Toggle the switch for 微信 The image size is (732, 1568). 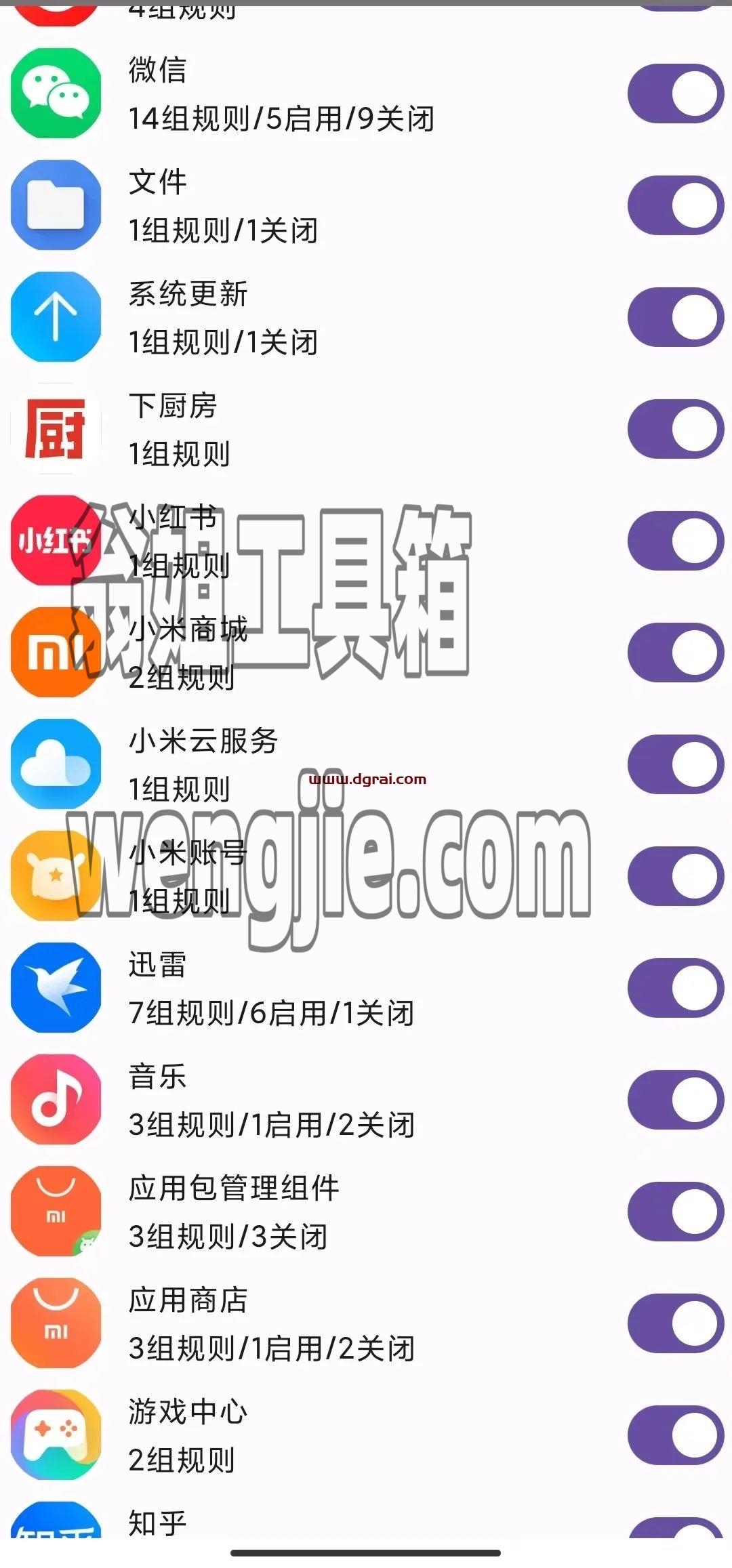pos(676,94)
